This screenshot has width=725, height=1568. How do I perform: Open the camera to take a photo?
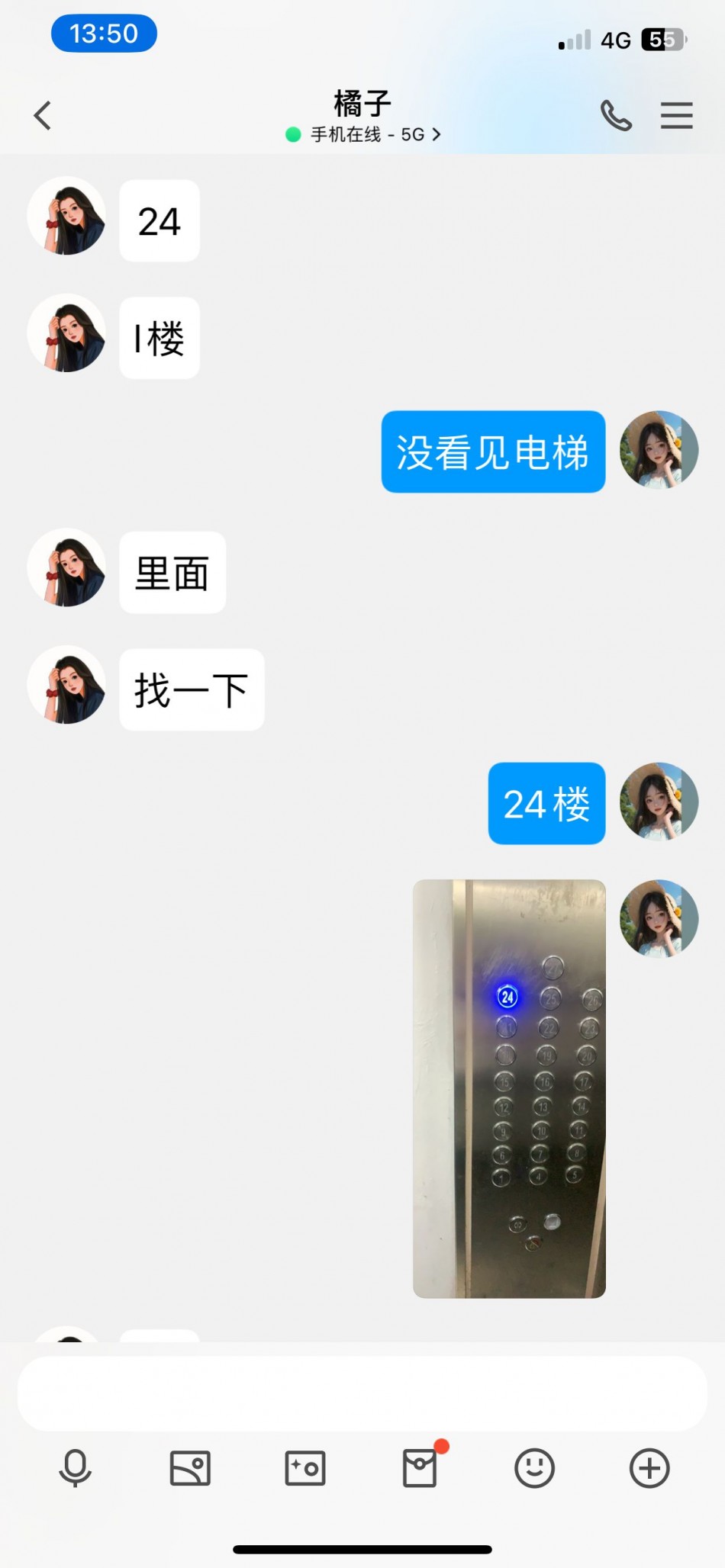point(305,1468)
